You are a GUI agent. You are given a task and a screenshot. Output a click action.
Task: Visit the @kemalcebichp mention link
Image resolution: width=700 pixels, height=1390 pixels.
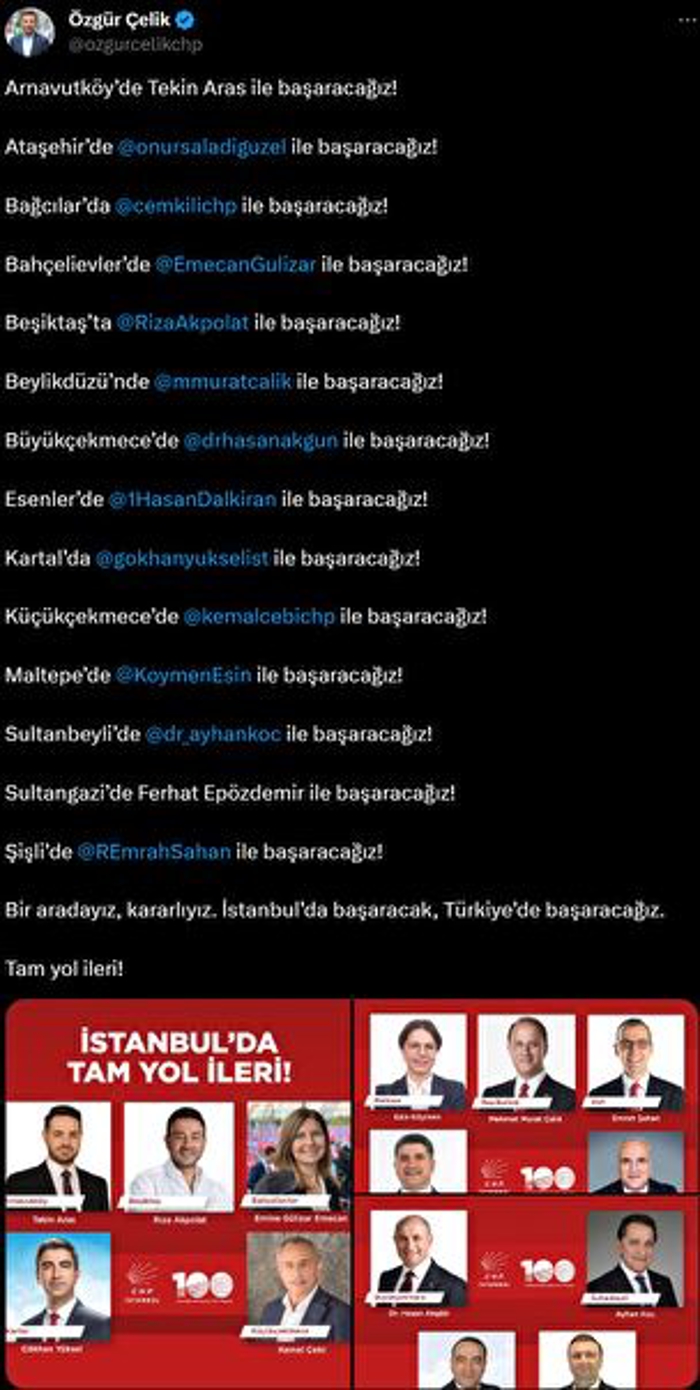259,616
